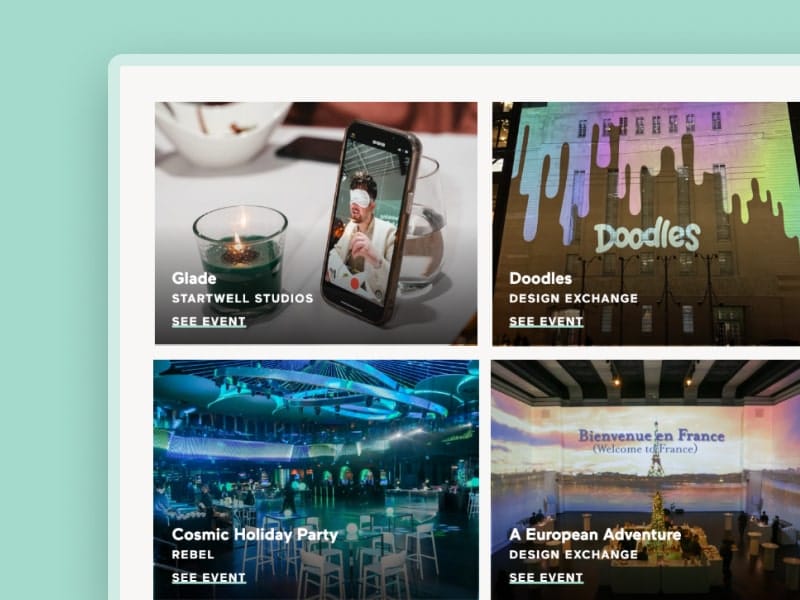This screenshot has width=800, height=600.
Task: Select SEE EVENT under Cosmic Holiday Party
Action: click(x=209, y=578)
